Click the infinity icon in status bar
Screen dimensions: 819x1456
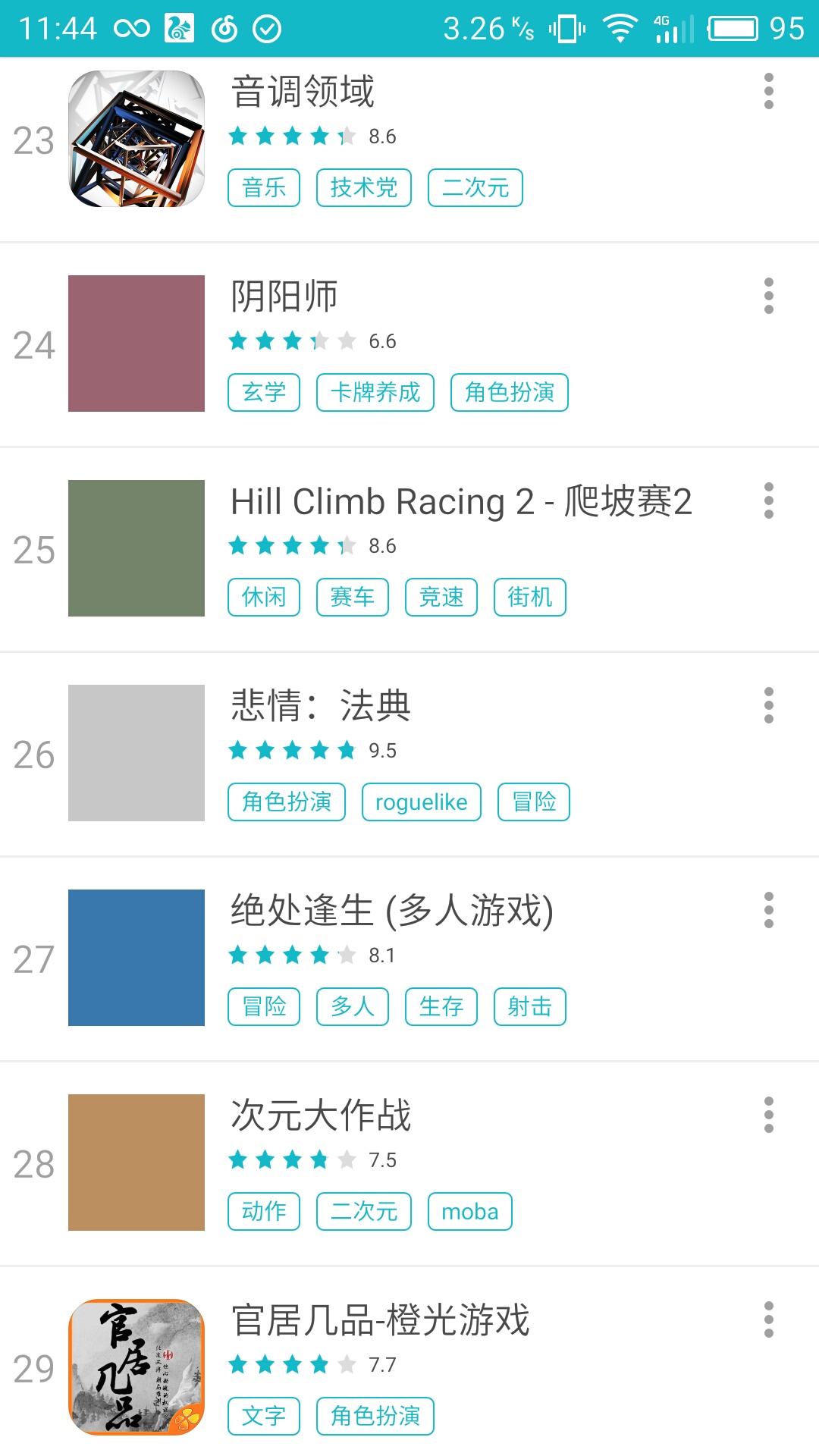pyautogui.click(x=130, y=27)
